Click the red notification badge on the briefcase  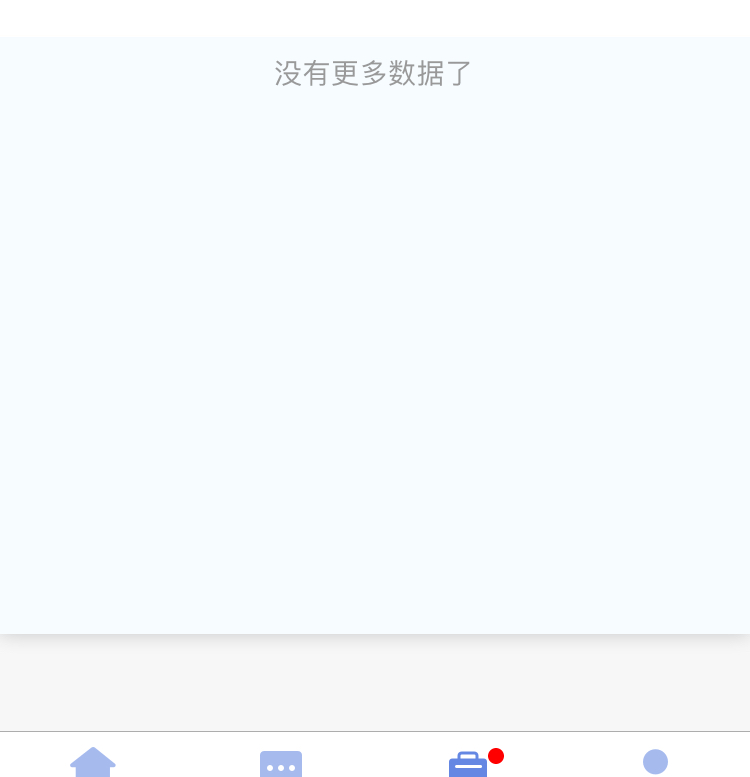pyautogui.click(x=496, y=756)
